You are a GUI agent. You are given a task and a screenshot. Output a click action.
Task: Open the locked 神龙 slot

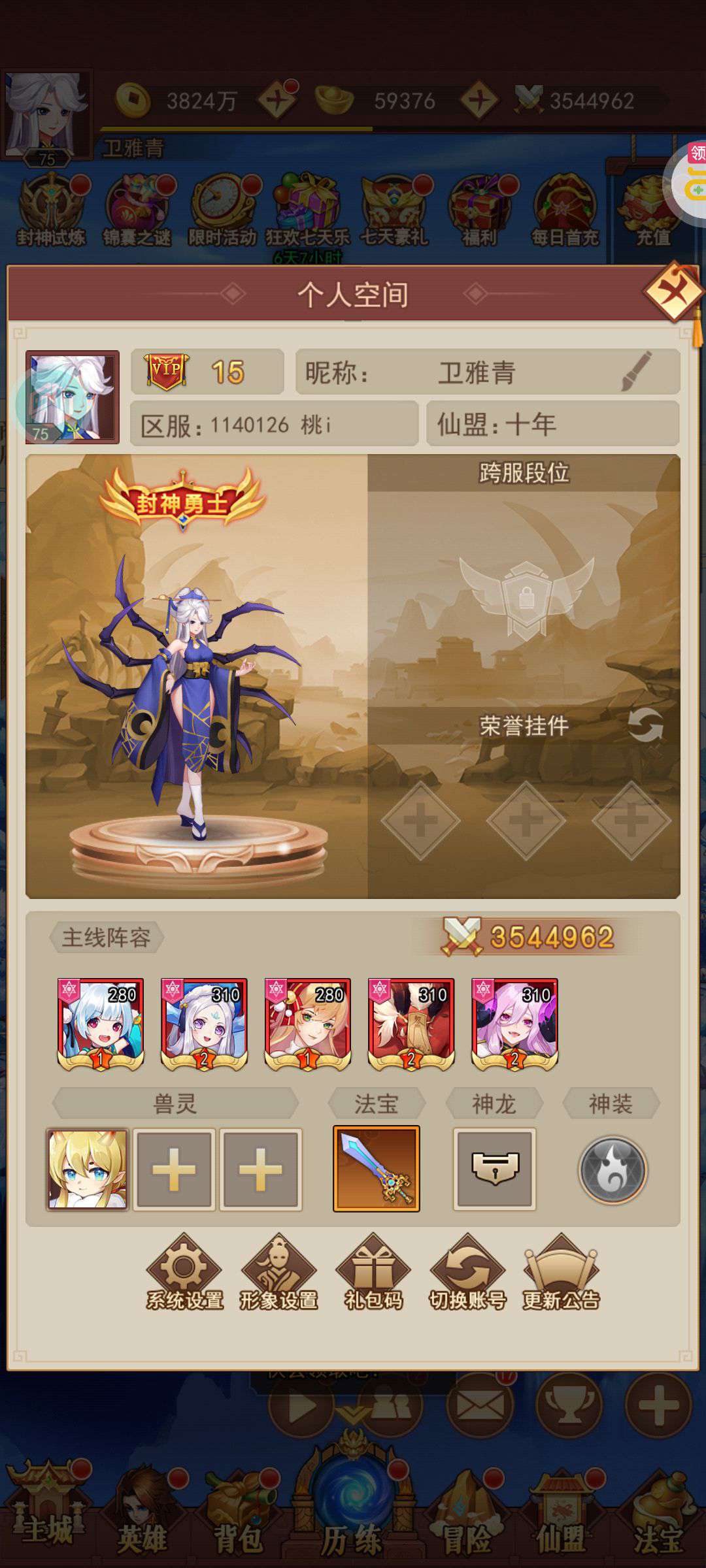tap(495, 1169)
